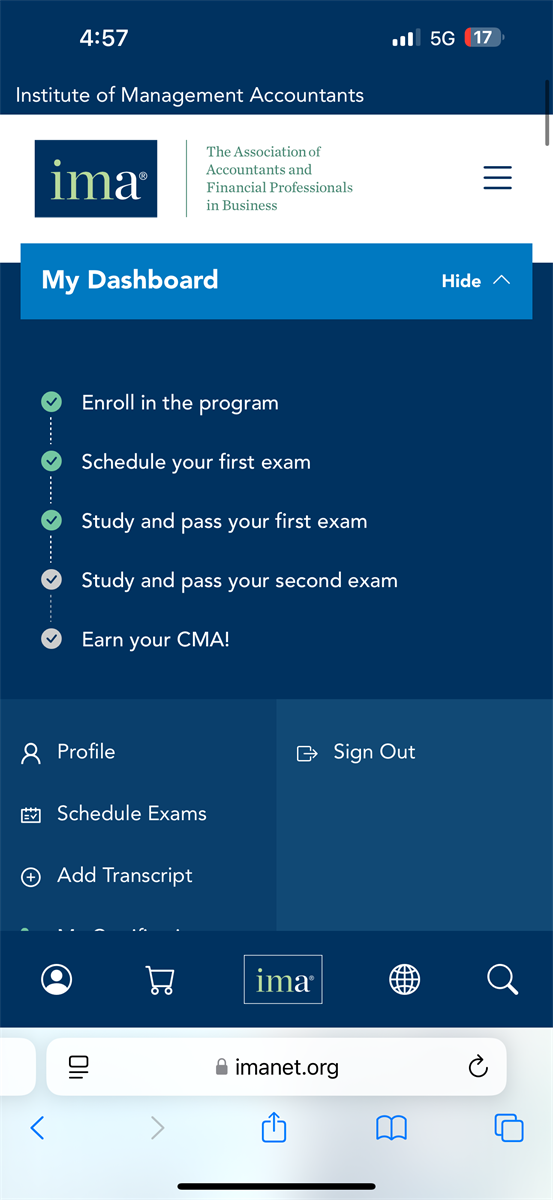This screenshot has width=553, height=1200.
Task: Select Add Transcript
Action: (x=107, y=876)
